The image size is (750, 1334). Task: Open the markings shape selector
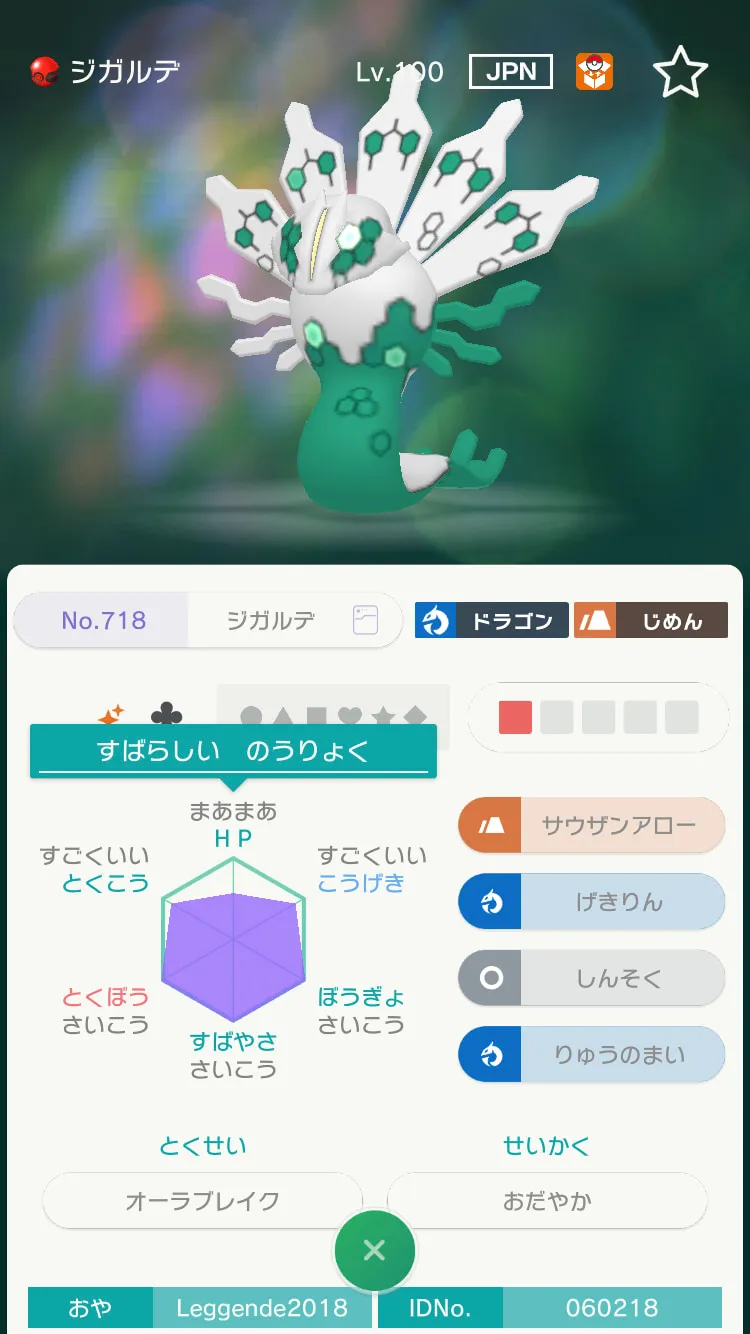click(333, 716)
